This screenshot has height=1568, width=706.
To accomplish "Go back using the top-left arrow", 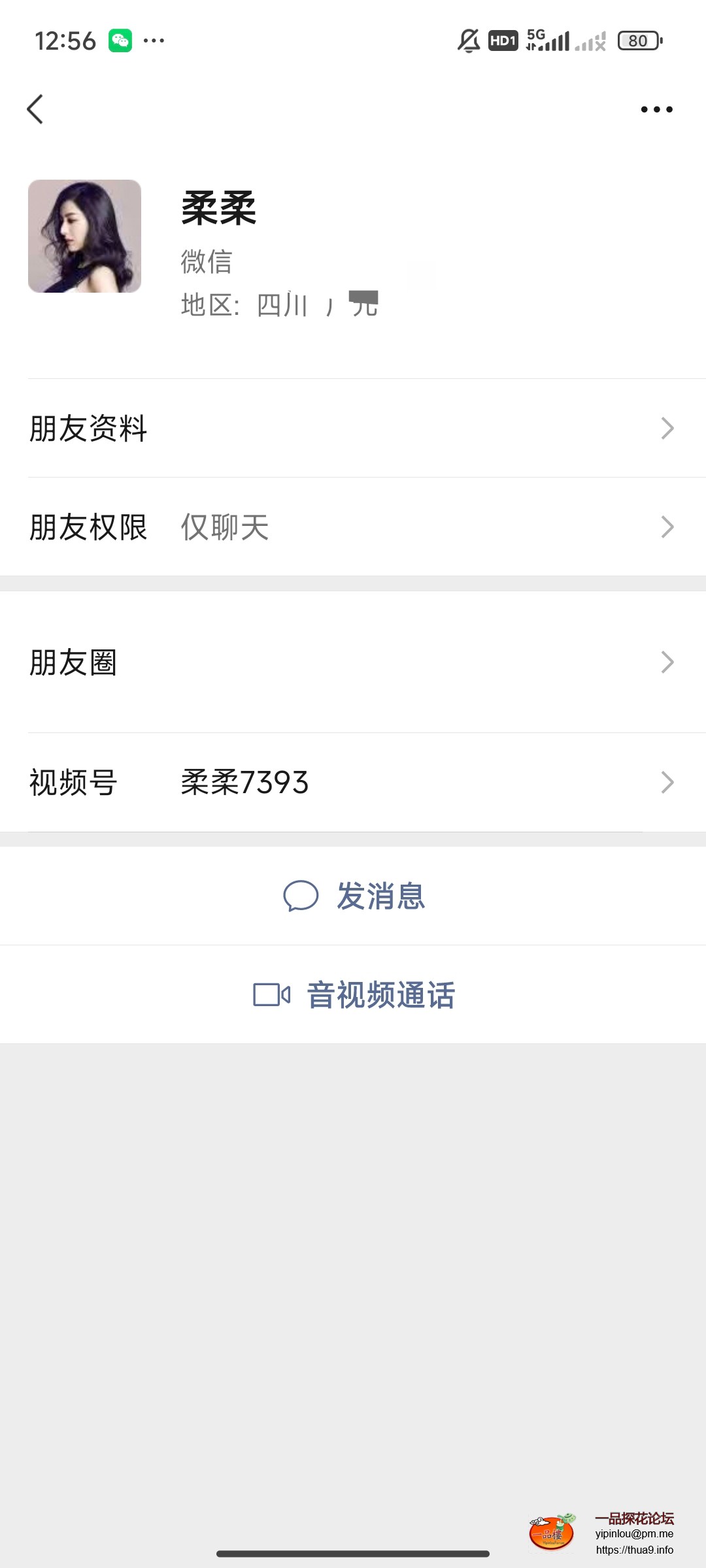I will [35, 109].
